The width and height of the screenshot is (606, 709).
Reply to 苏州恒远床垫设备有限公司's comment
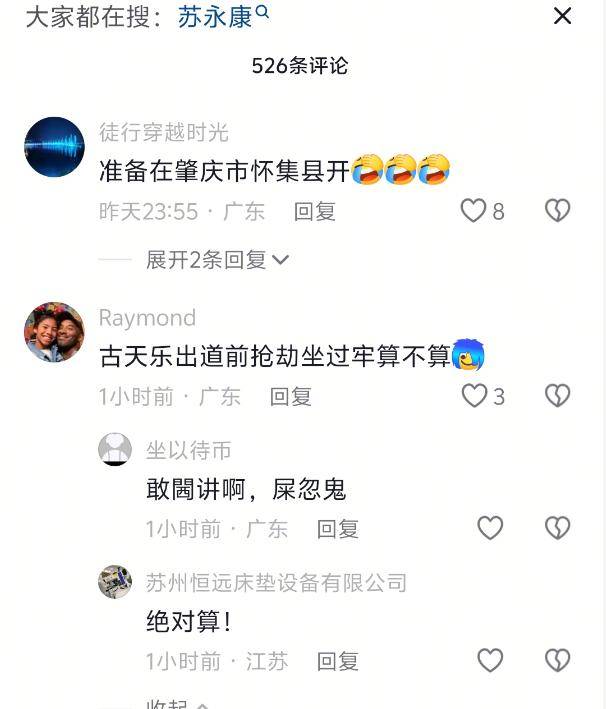tap(337, 662)
